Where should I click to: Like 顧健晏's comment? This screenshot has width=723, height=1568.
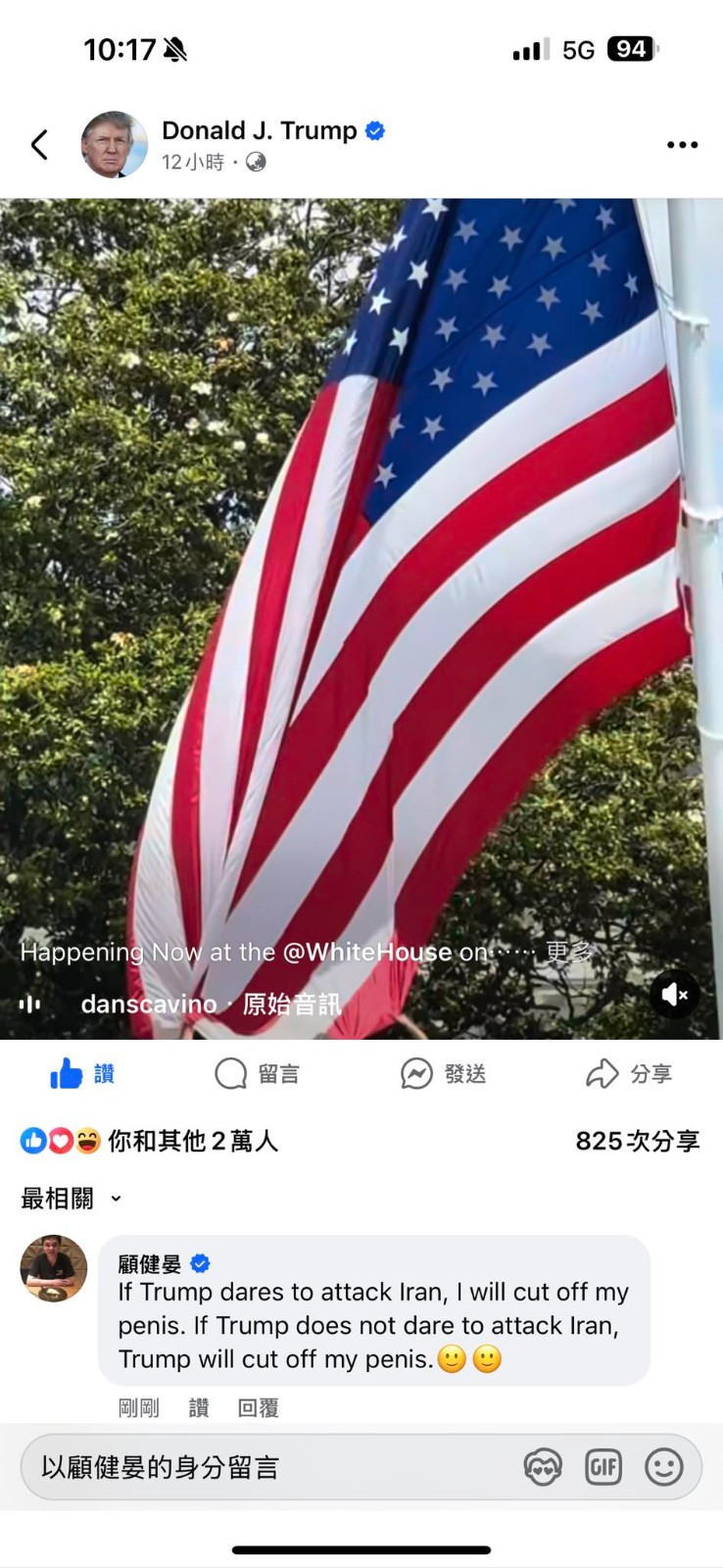199,1408
